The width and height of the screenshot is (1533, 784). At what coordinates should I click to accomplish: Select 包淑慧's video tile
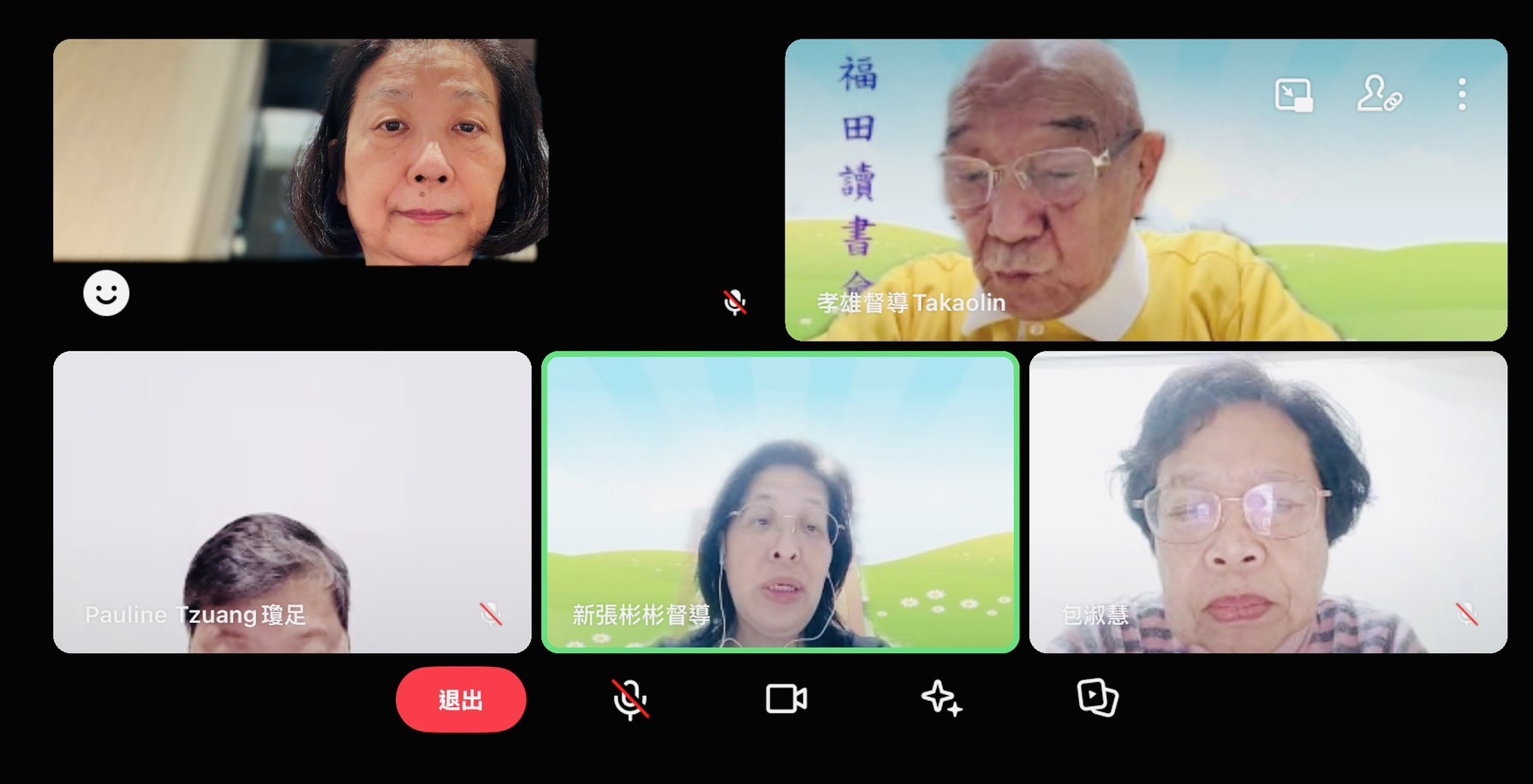click(1268, 502)
